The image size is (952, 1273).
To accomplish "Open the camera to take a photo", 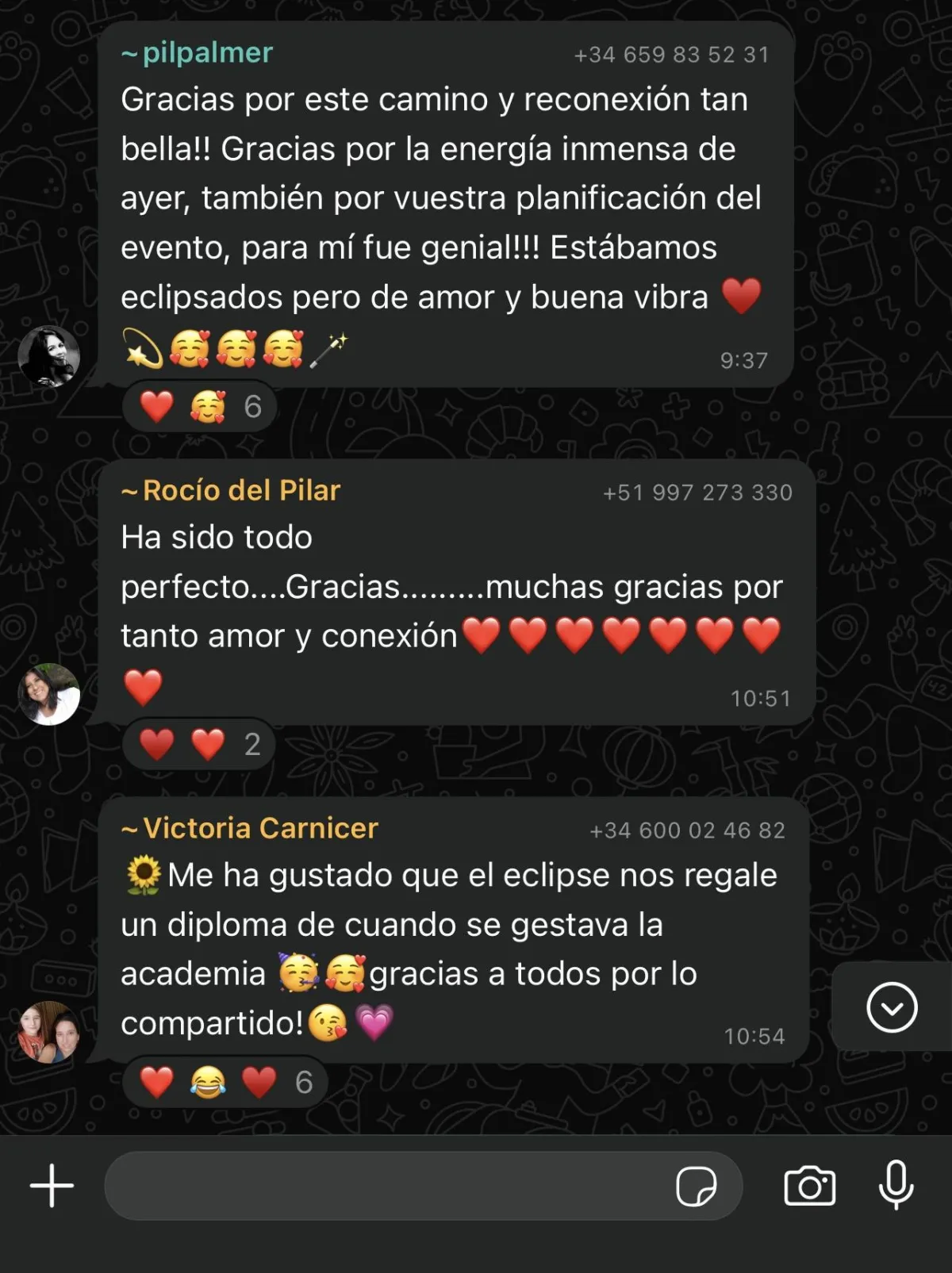I will point(810,1187).
